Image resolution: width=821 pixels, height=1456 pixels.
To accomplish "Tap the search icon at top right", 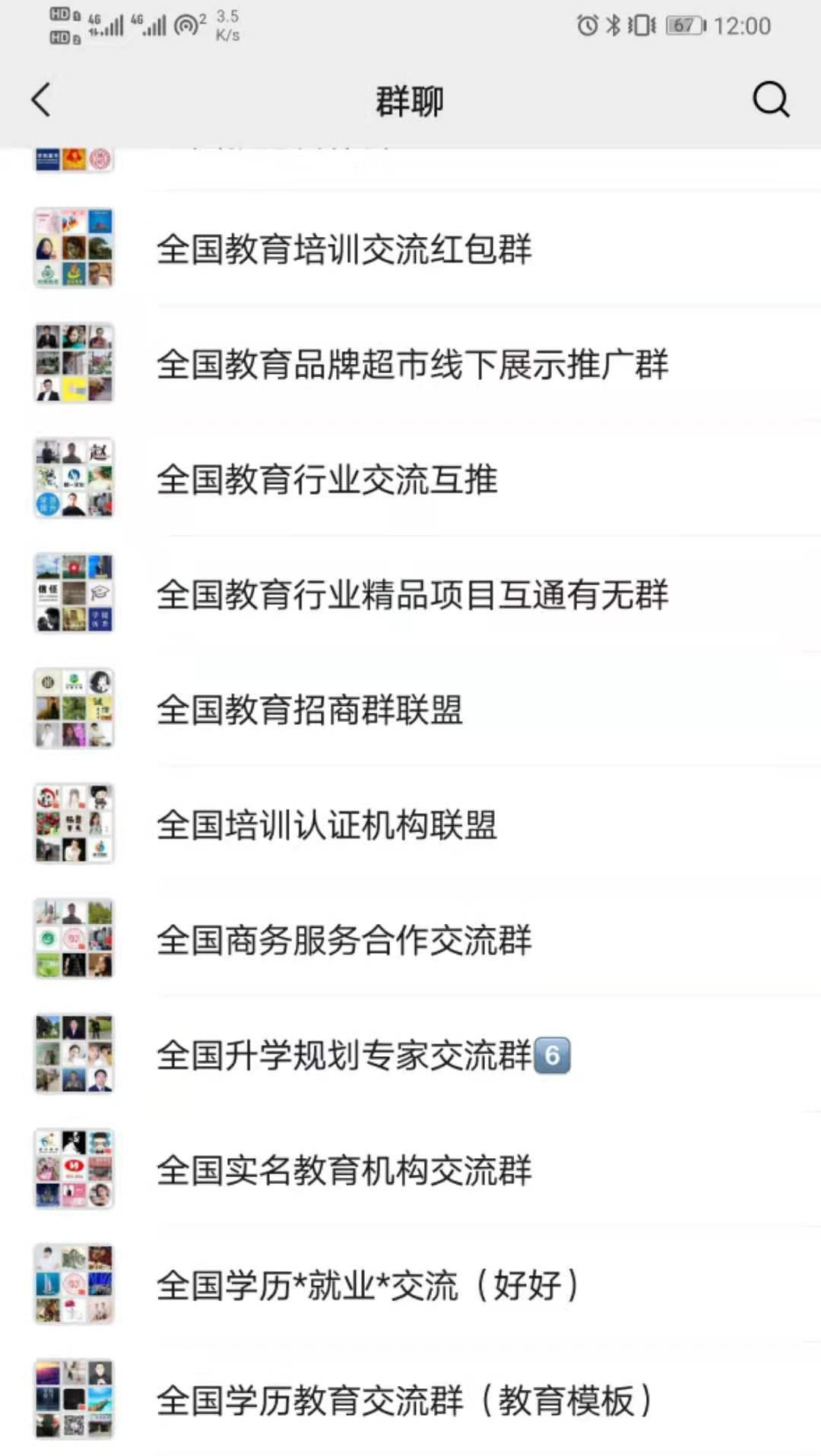I will 771,100.
